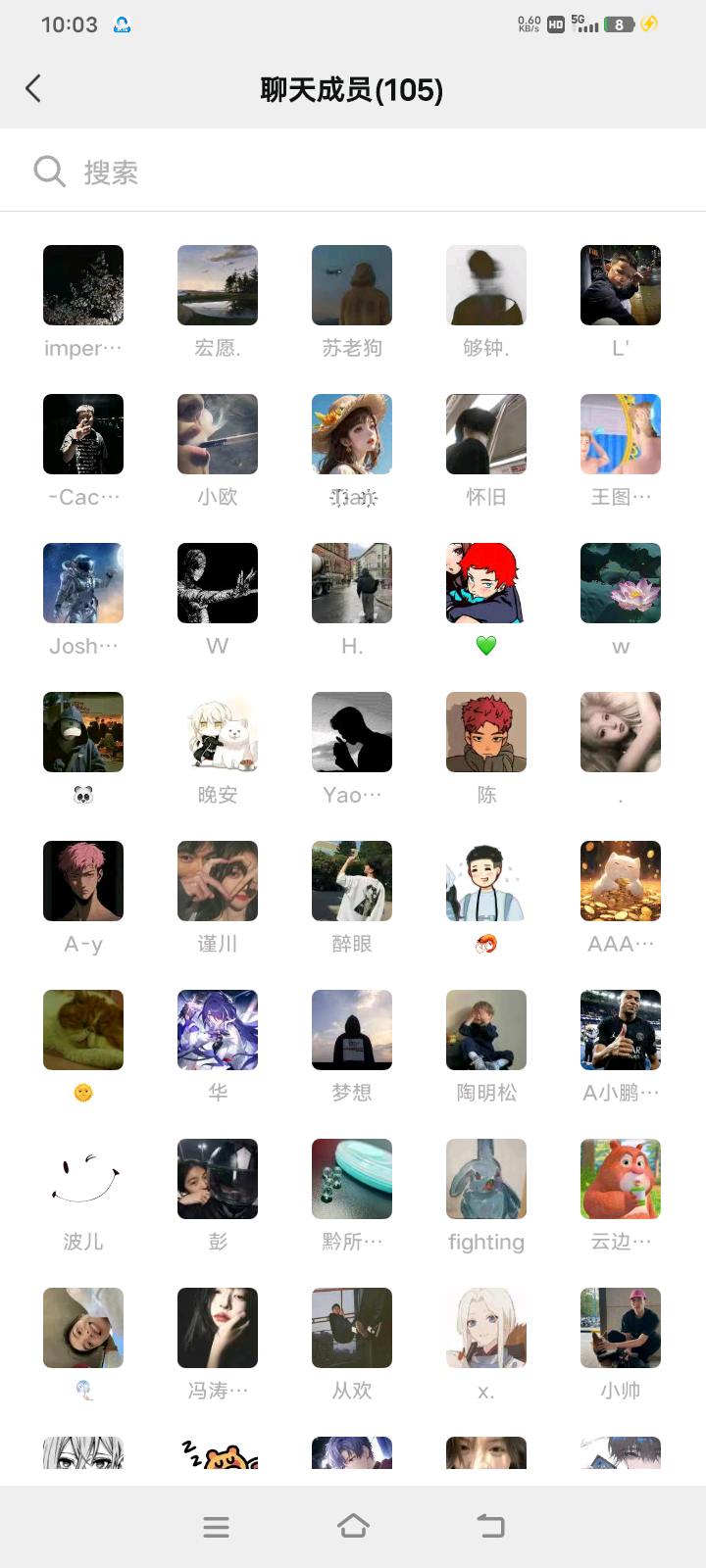Screen dimensions: 706x1568
Task: Open member 宏愿.'s profile
Action: tap(218, 285)
